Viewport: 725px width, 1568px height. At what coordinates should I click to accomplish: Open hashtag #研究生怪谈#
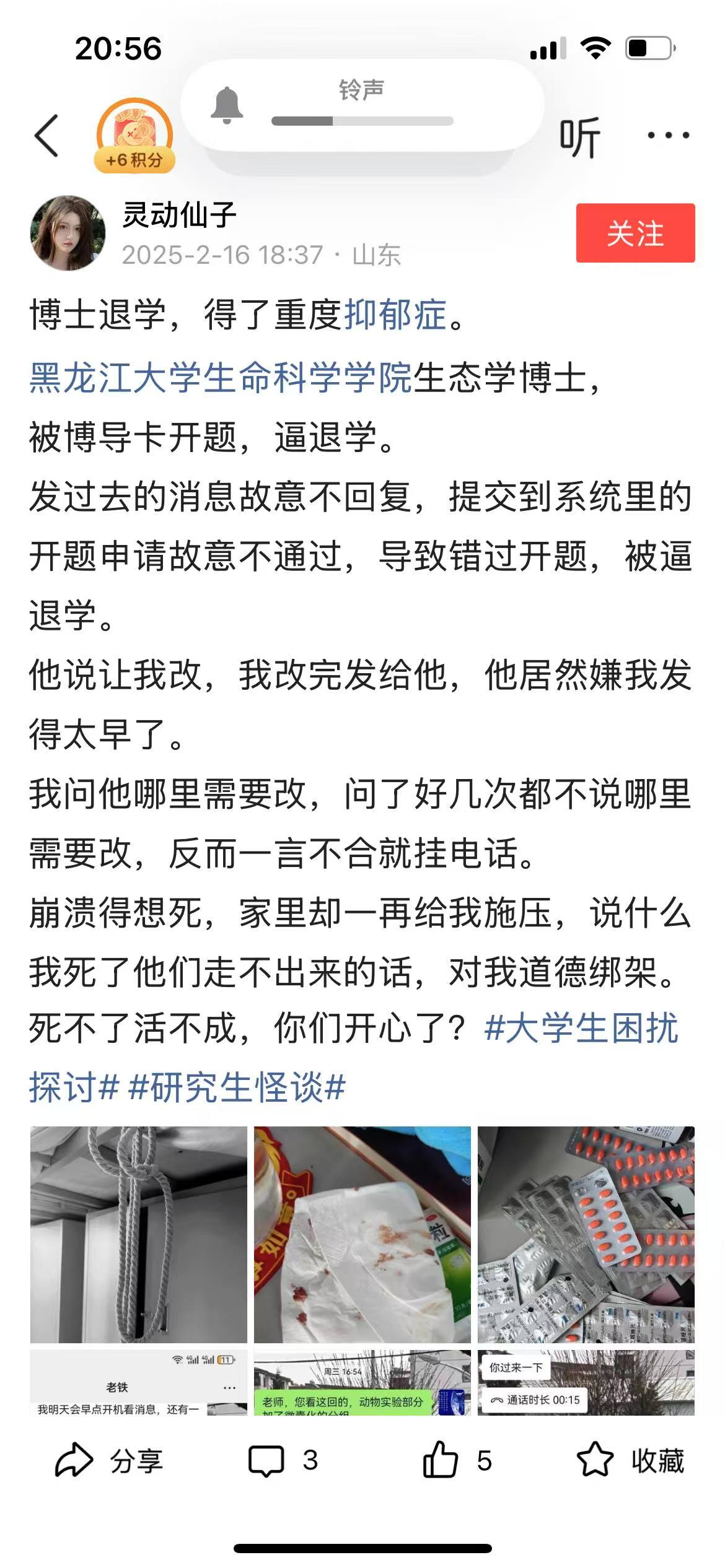(237, 1087)
